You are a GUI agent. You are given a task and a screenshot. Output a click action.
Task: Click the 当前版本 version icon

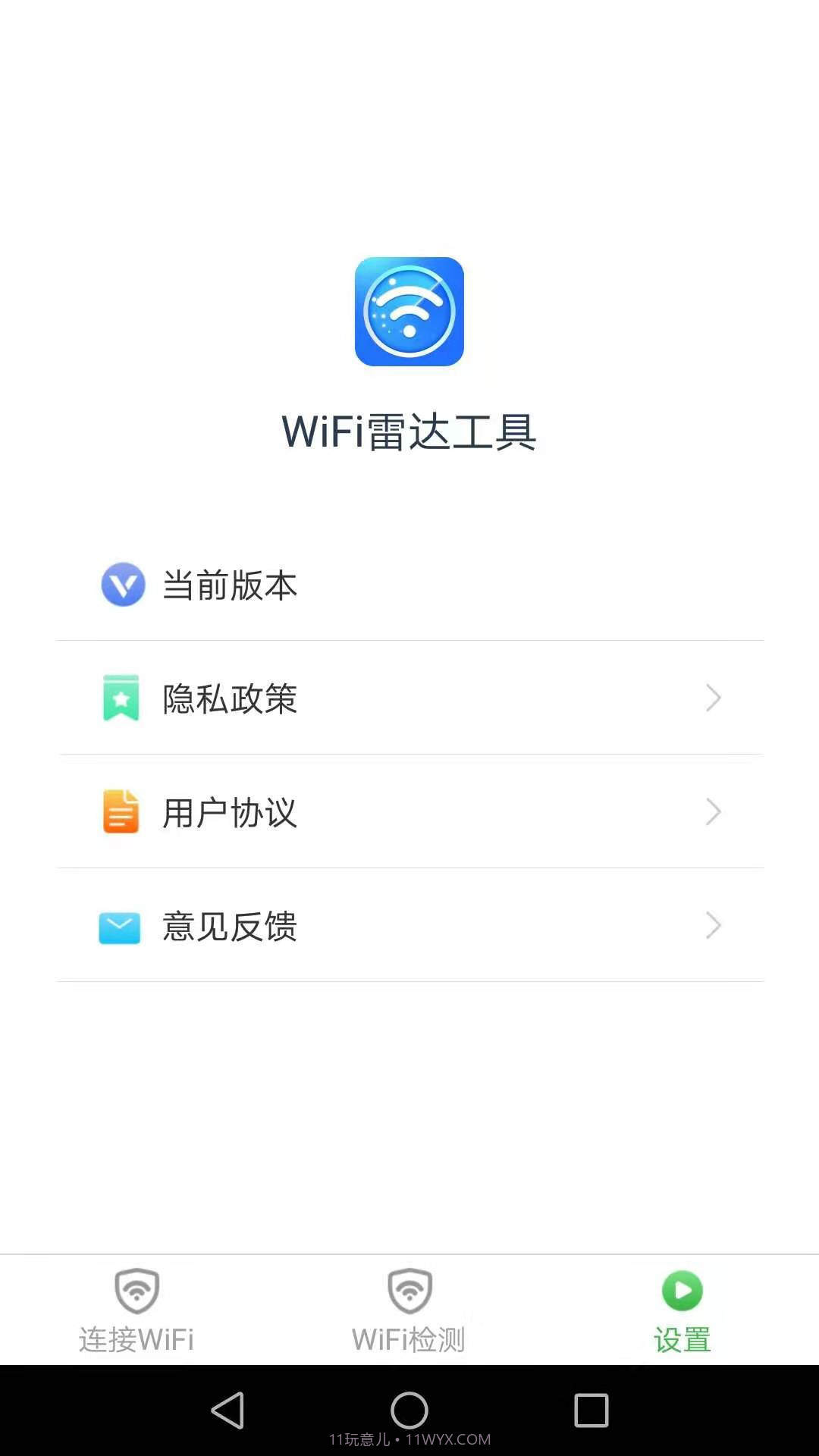click(123, 585)
